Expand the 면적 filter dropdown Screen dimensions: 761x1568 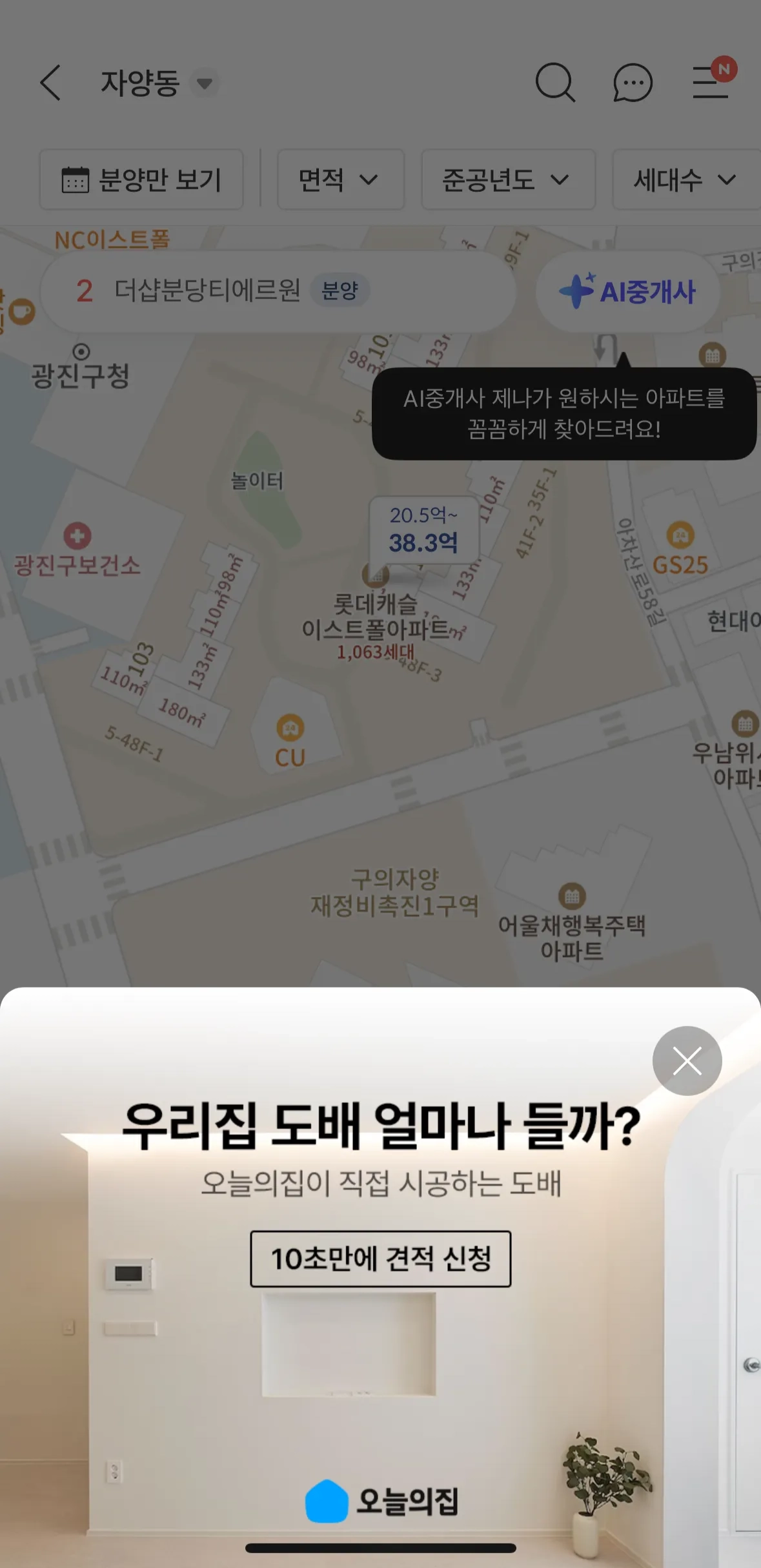[x=340, y=180]
